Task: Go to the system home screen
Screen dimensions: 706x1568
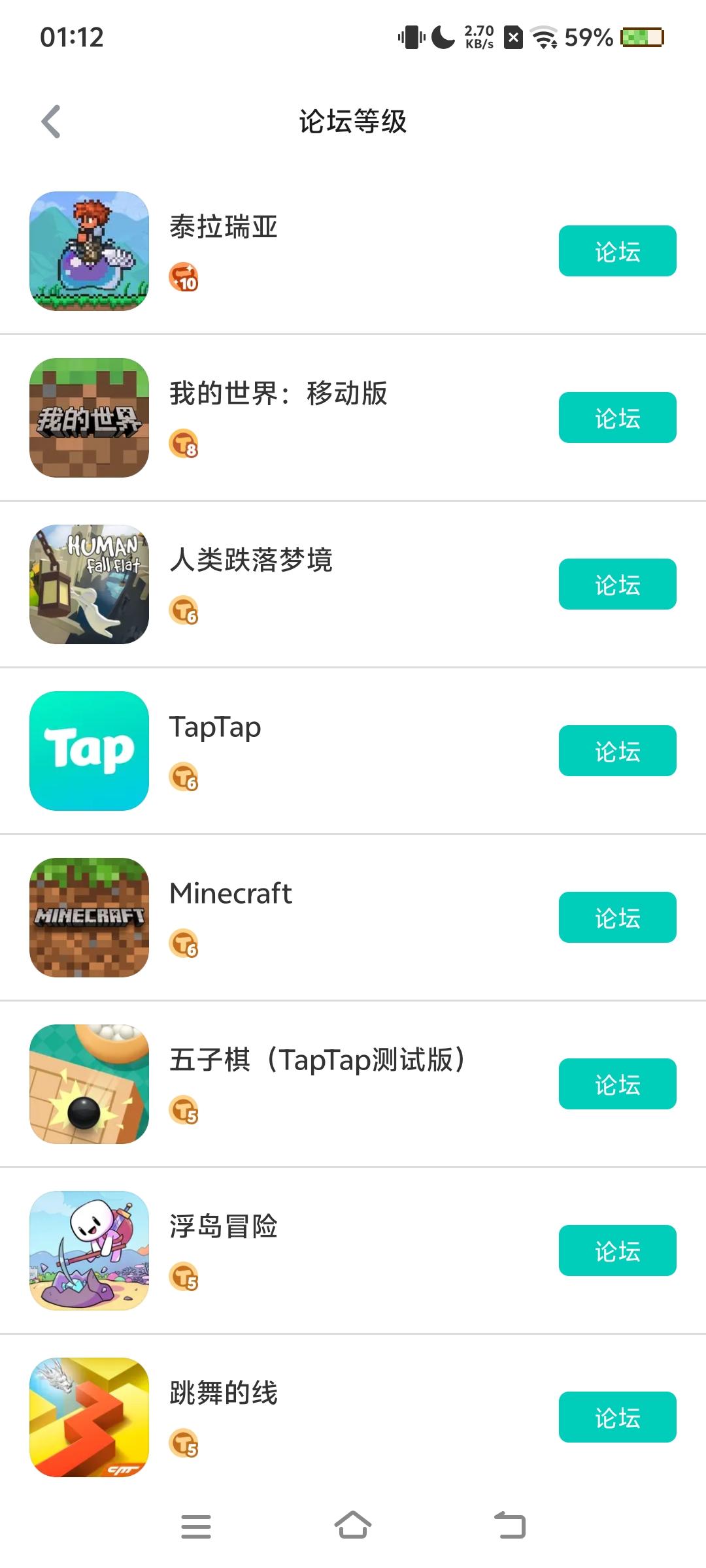Action: [x=353, y=1526]
